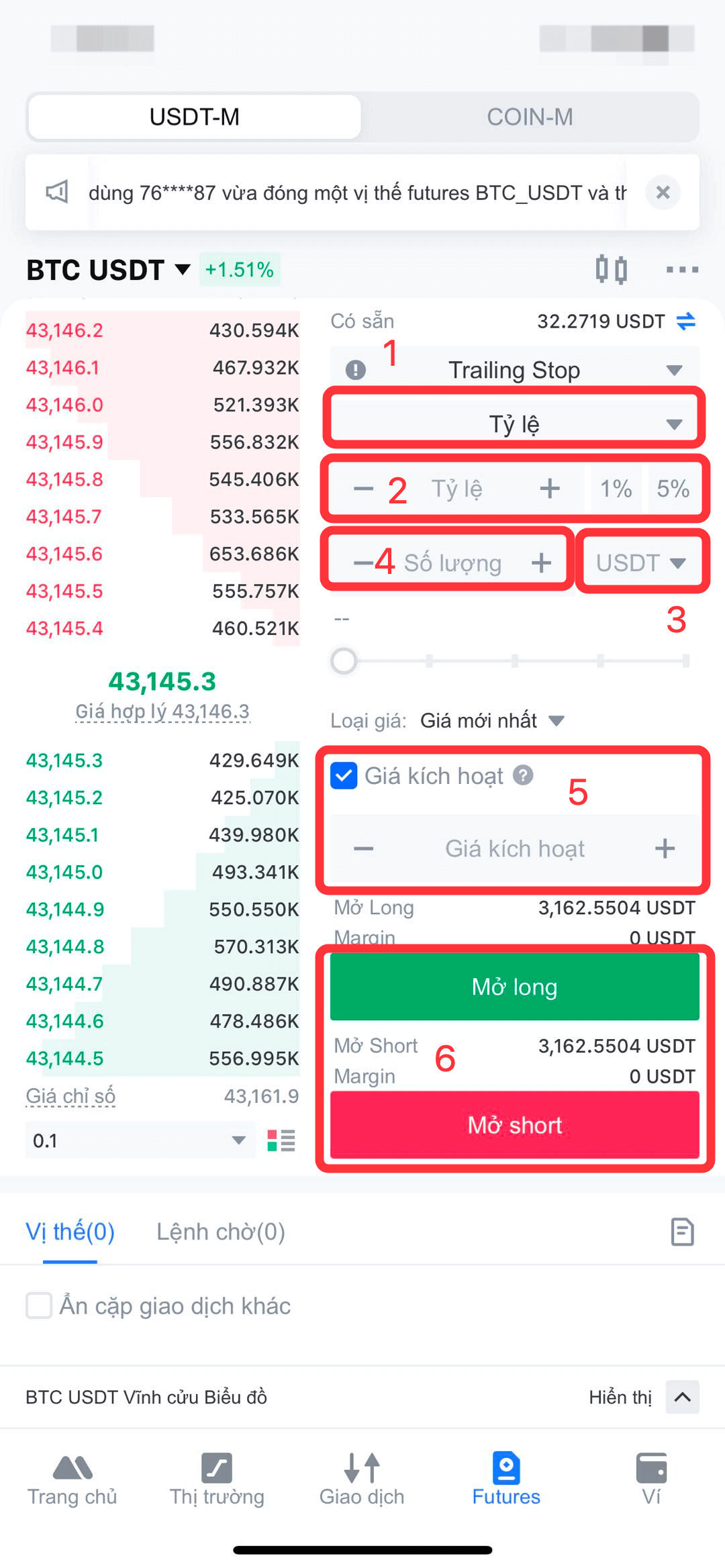Select the 5% rate shortcut

tap(673, 489)
